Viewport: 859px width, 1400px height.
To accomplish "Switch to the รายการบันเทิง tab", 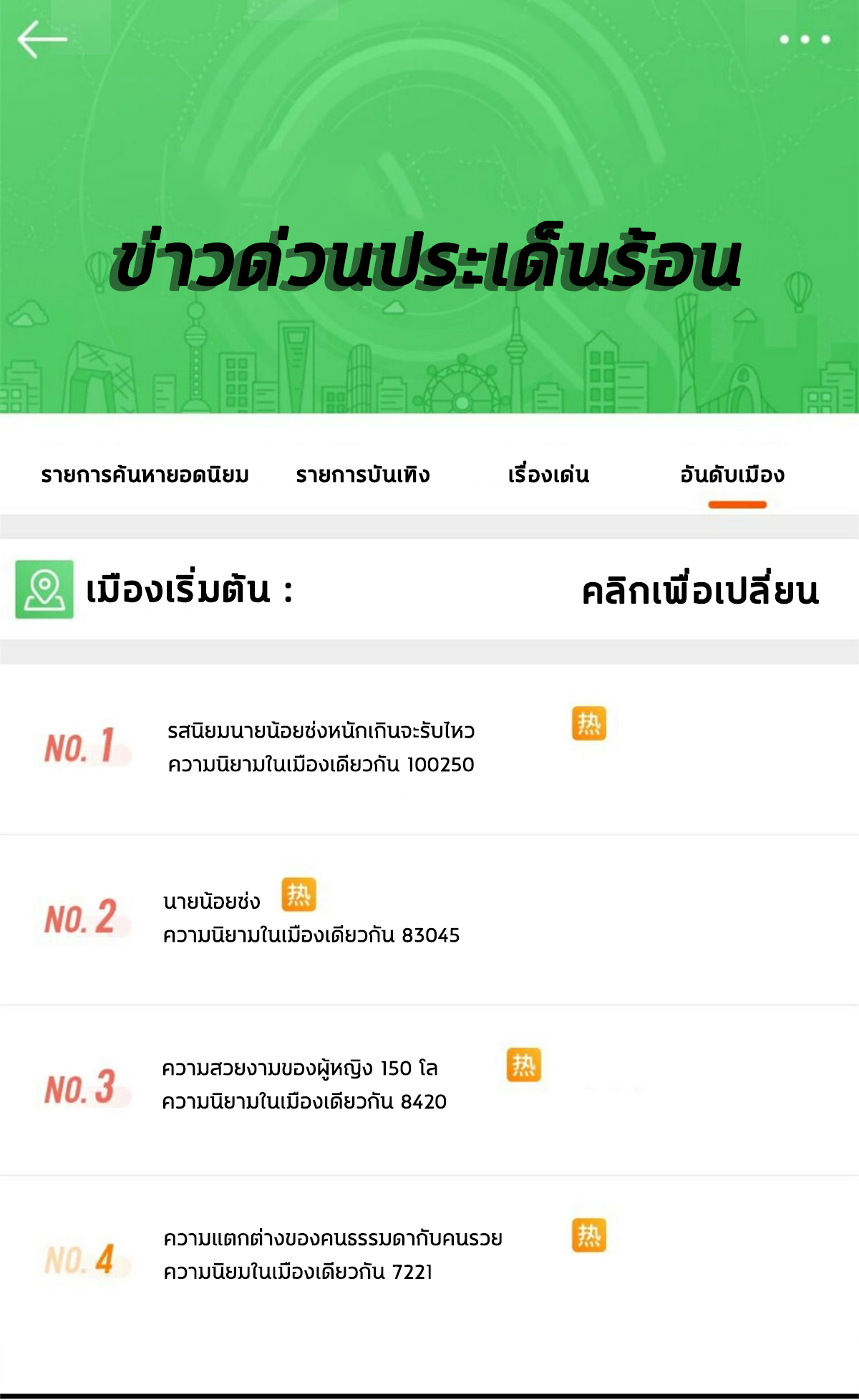I will [x=363, y=474].
